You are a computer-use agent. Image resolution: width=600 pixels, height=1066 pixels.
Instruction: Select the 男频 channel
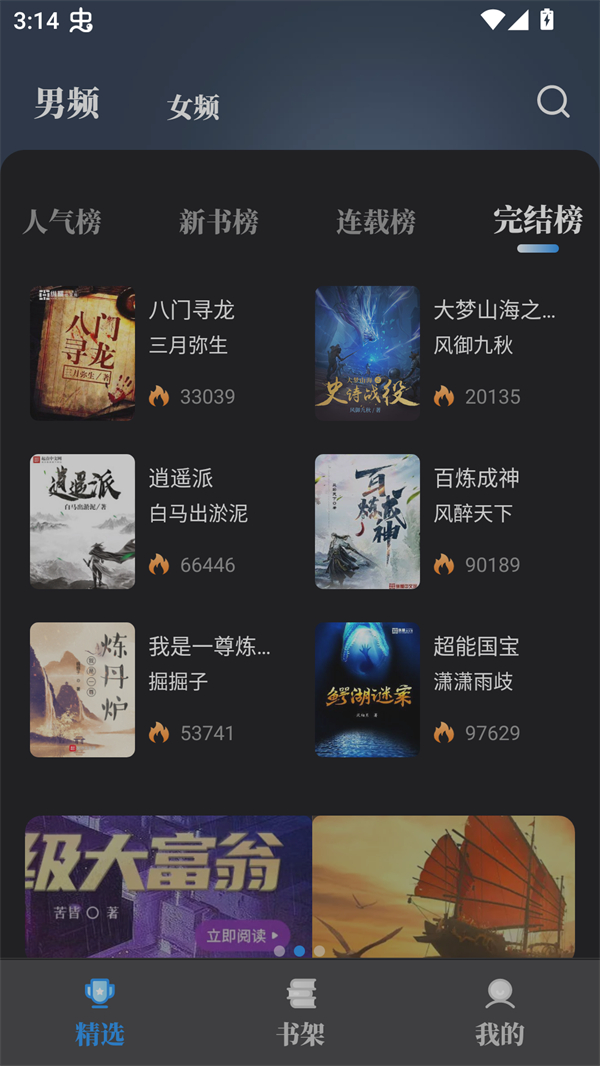click(66, 103)
